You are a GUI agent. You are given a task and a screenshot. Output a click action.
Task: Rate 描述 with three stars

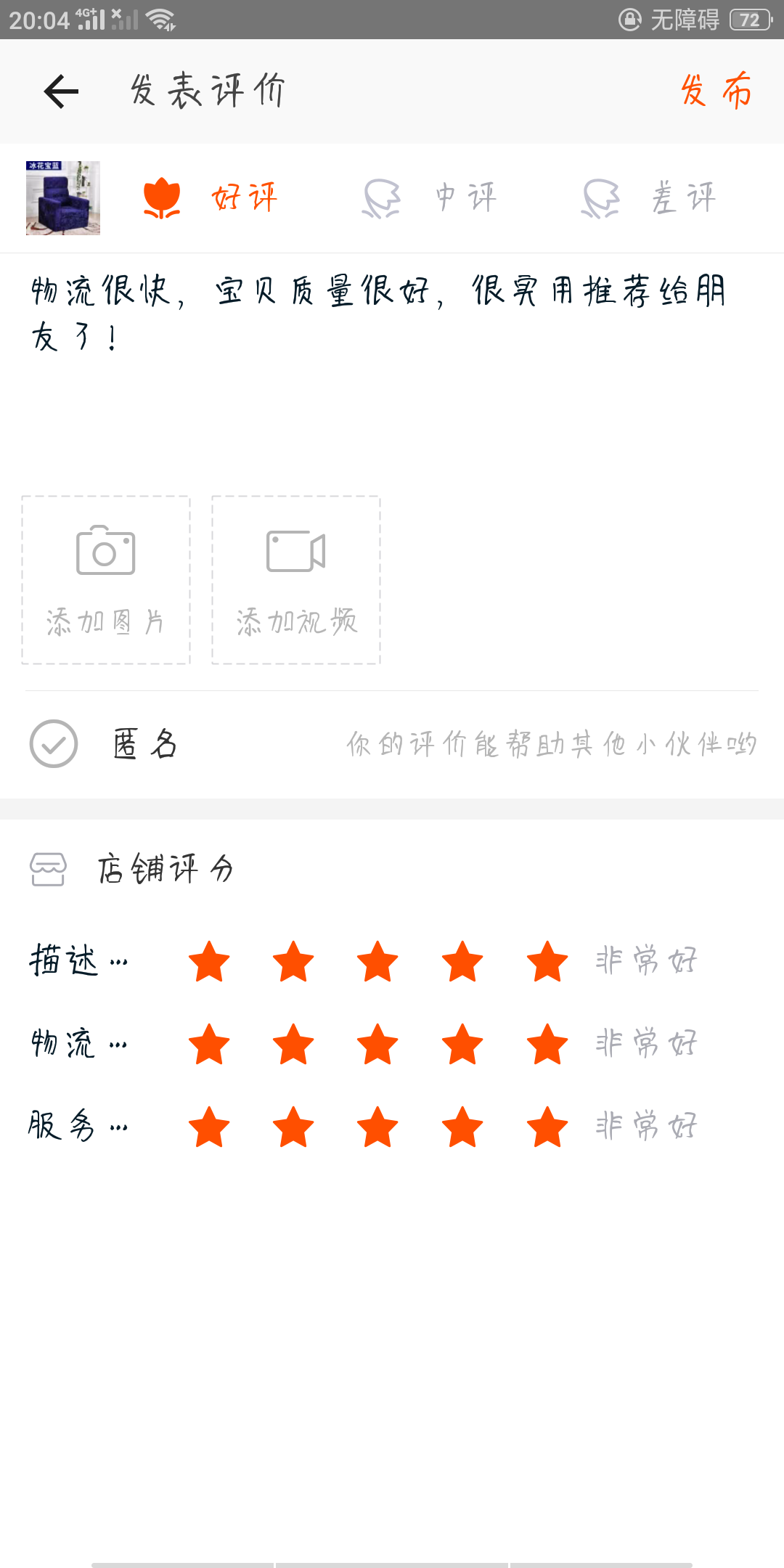pos(377,961)
